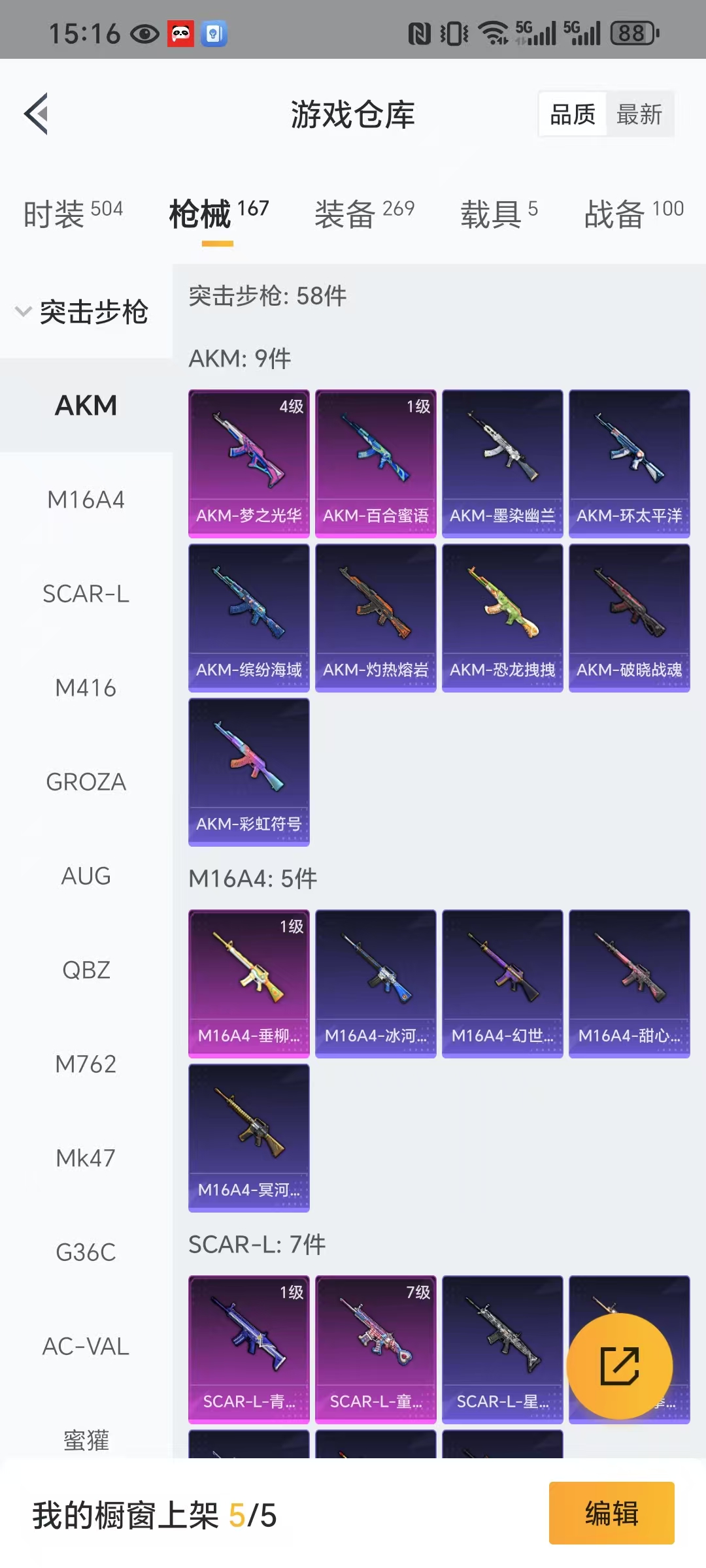Switch to the 载具 tab
This screenshot has height=1568, width=706.
(x=499, y=213)
